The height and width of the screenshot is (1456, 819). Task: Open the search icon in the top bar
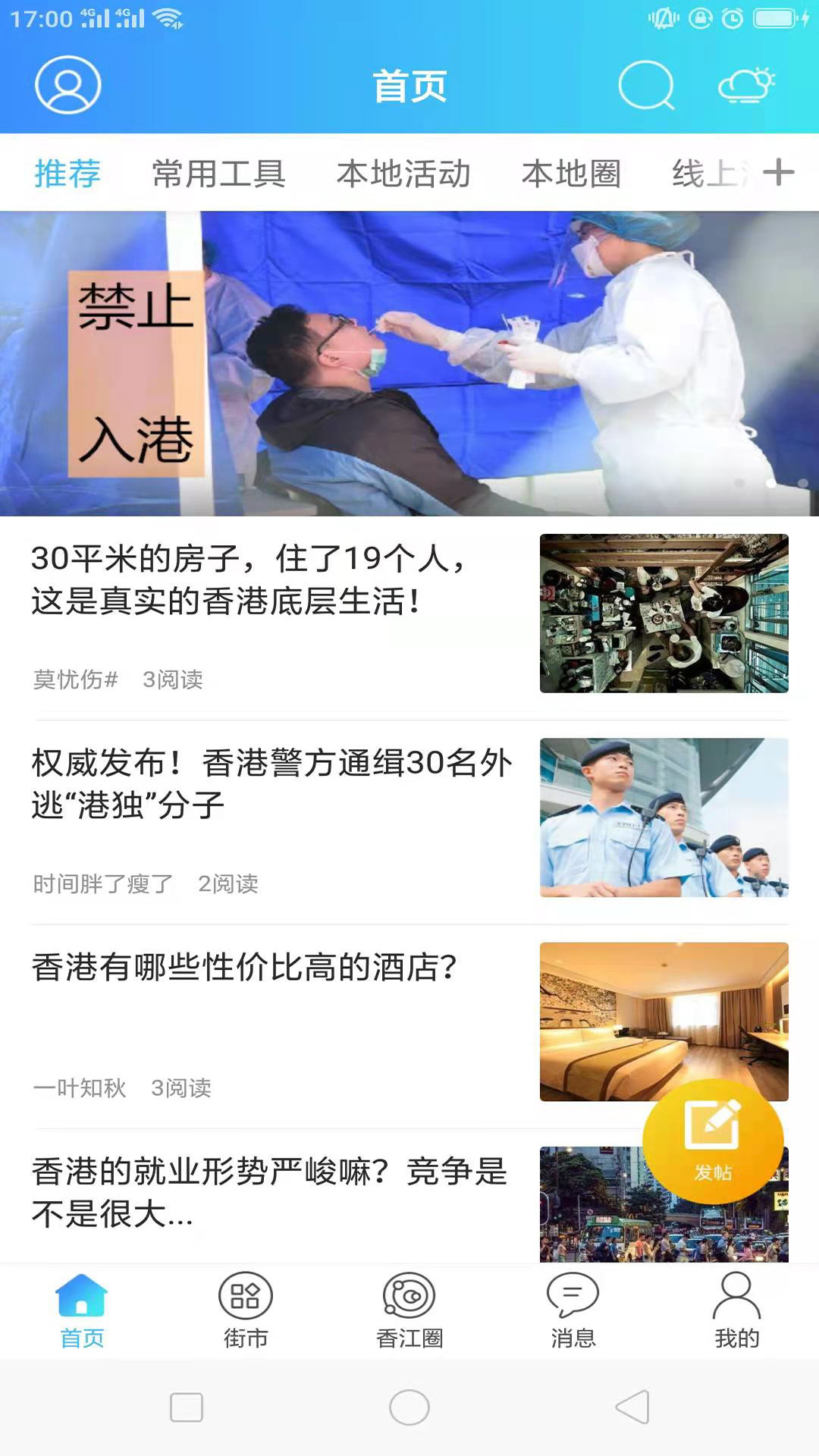[x=646, y=86]
